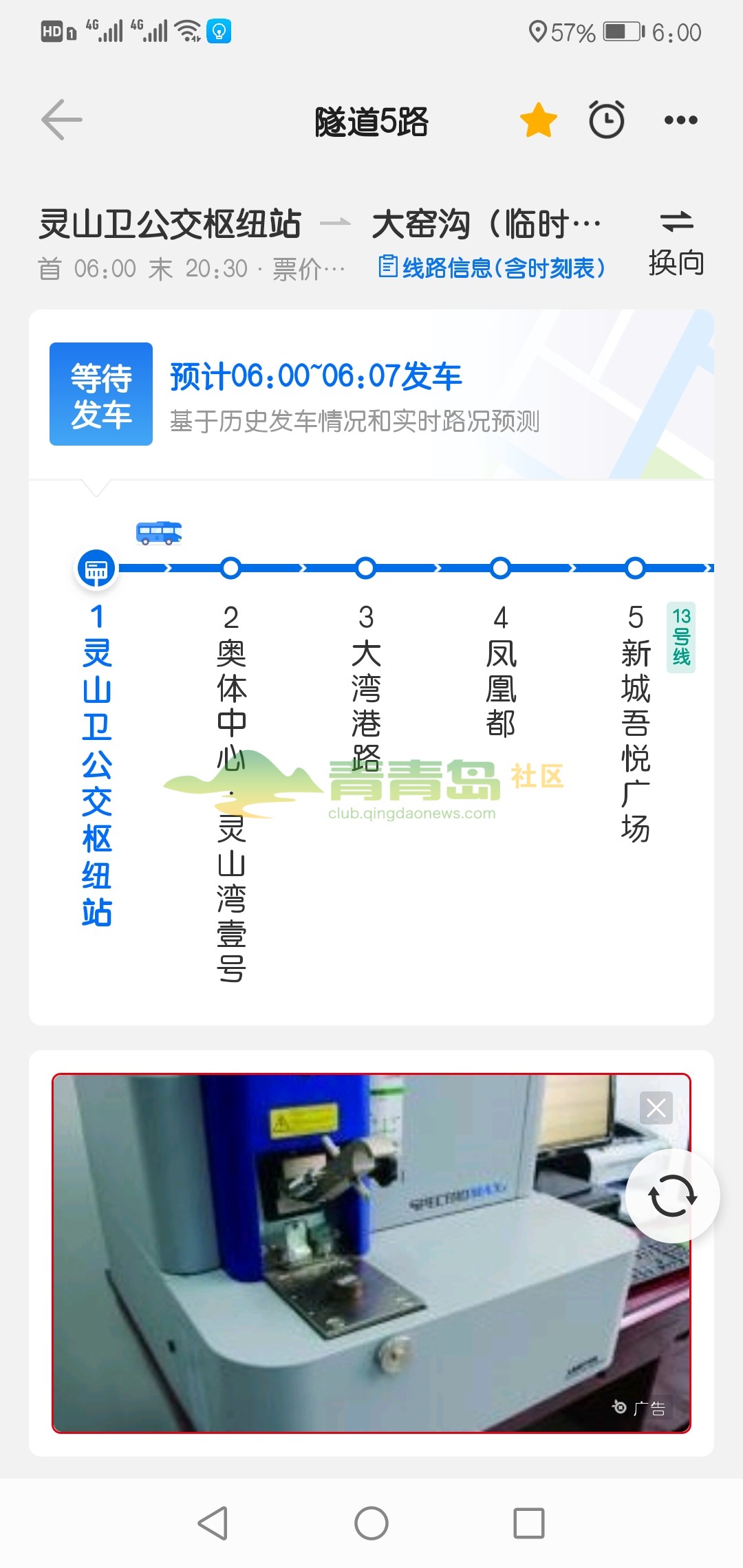This screenshot has width=743, height=1568.
Task: Set a bus reminder with the alarm clock icon
Action: pyautogui.click(x=607, y=120)
